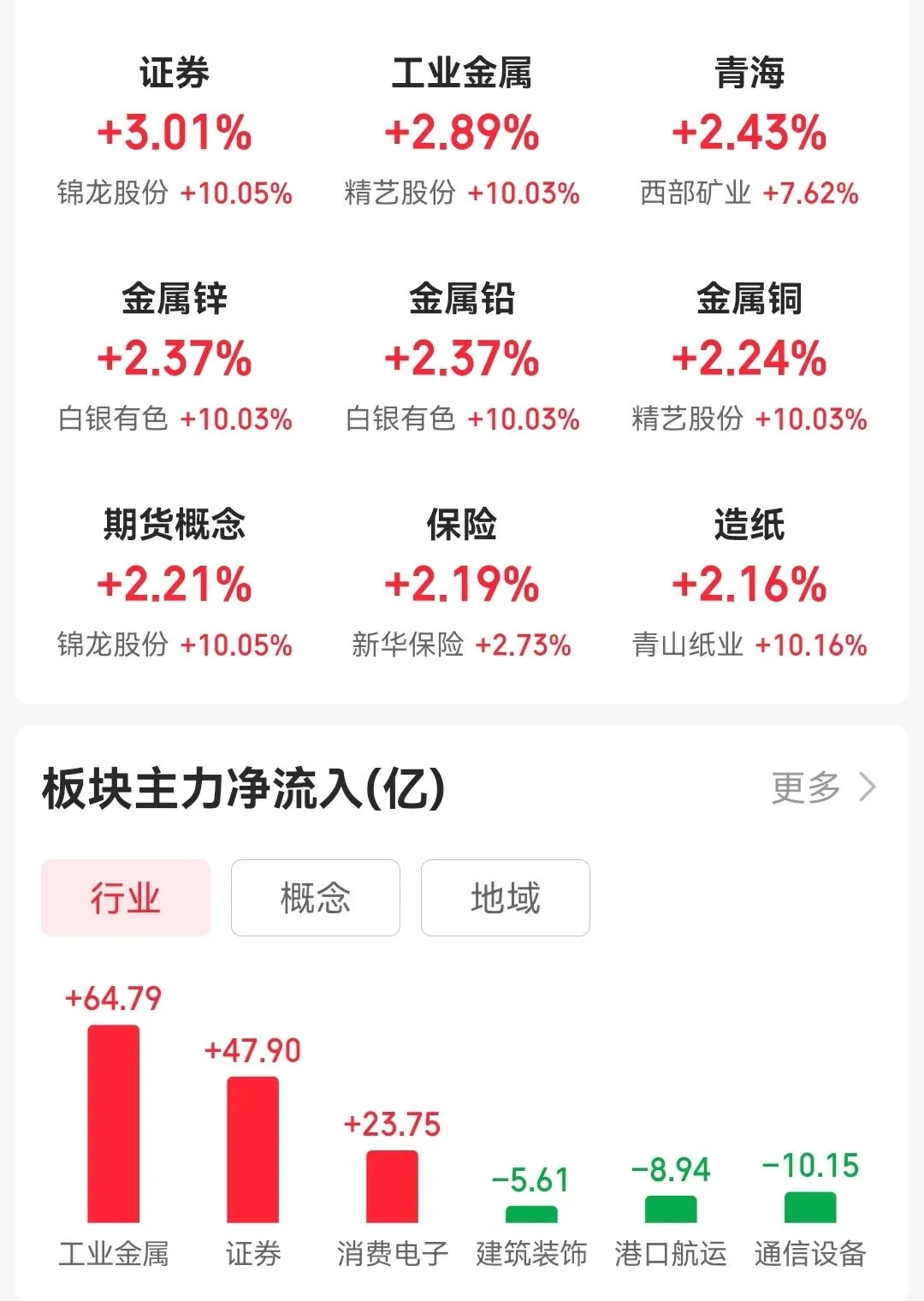This screenshot has width=924, height=1301.
Task: Open the 期货概念 concept card
Action: coord(175,584)
